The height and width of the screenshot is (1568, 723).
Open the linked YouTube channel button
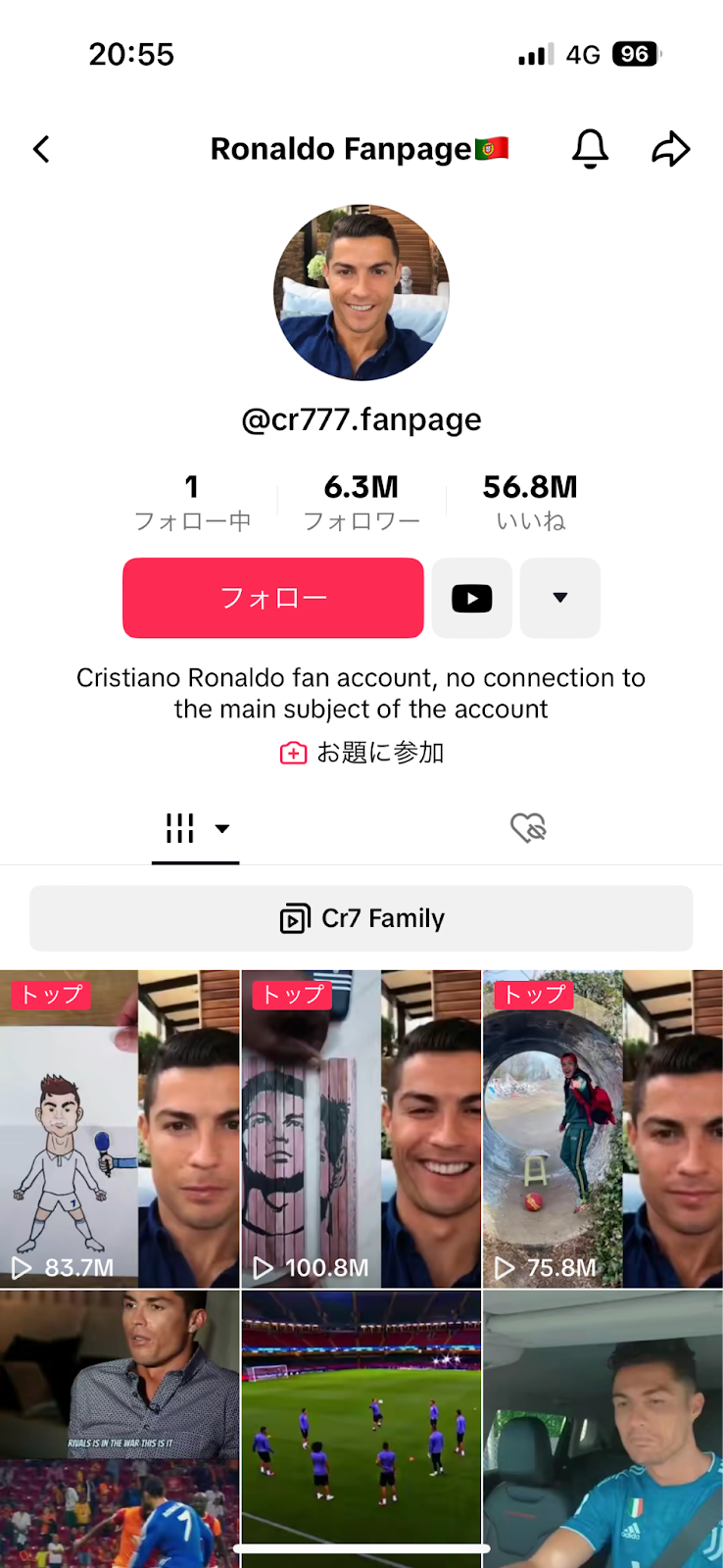471,598
